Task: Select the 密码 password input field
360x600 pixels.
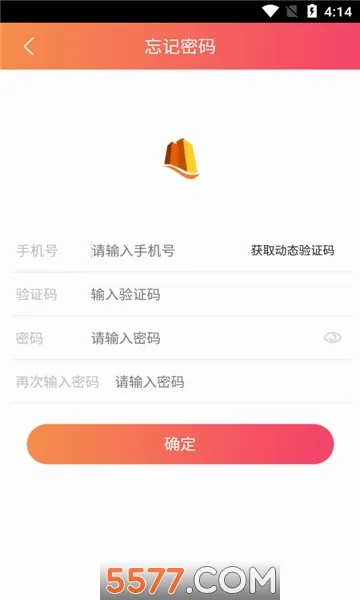Action: click(203, 338)
